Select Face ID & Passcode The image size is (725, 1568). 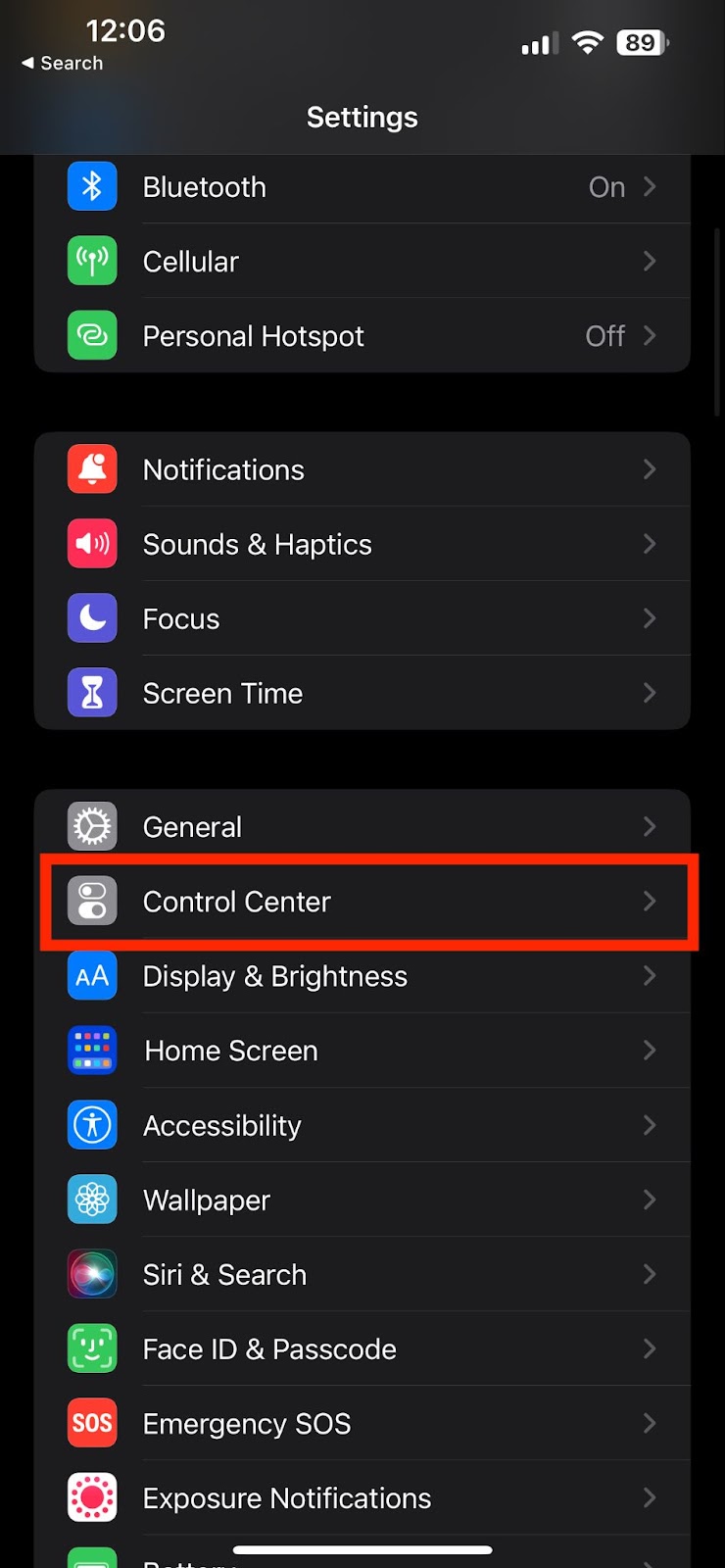(362, 1348)
